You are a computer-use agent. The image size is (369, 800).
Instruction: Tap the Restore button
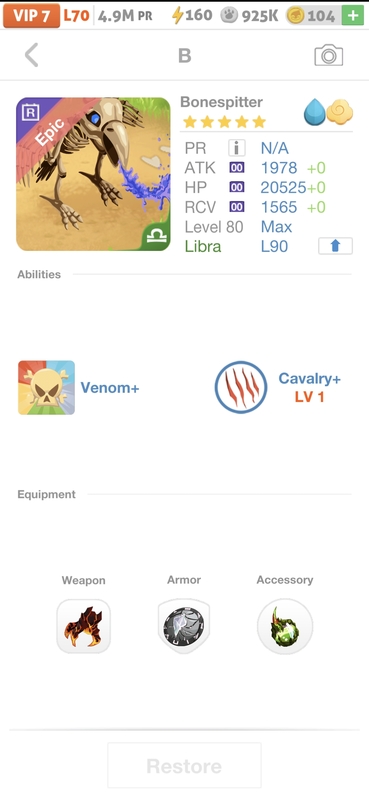tap(184, 765)
